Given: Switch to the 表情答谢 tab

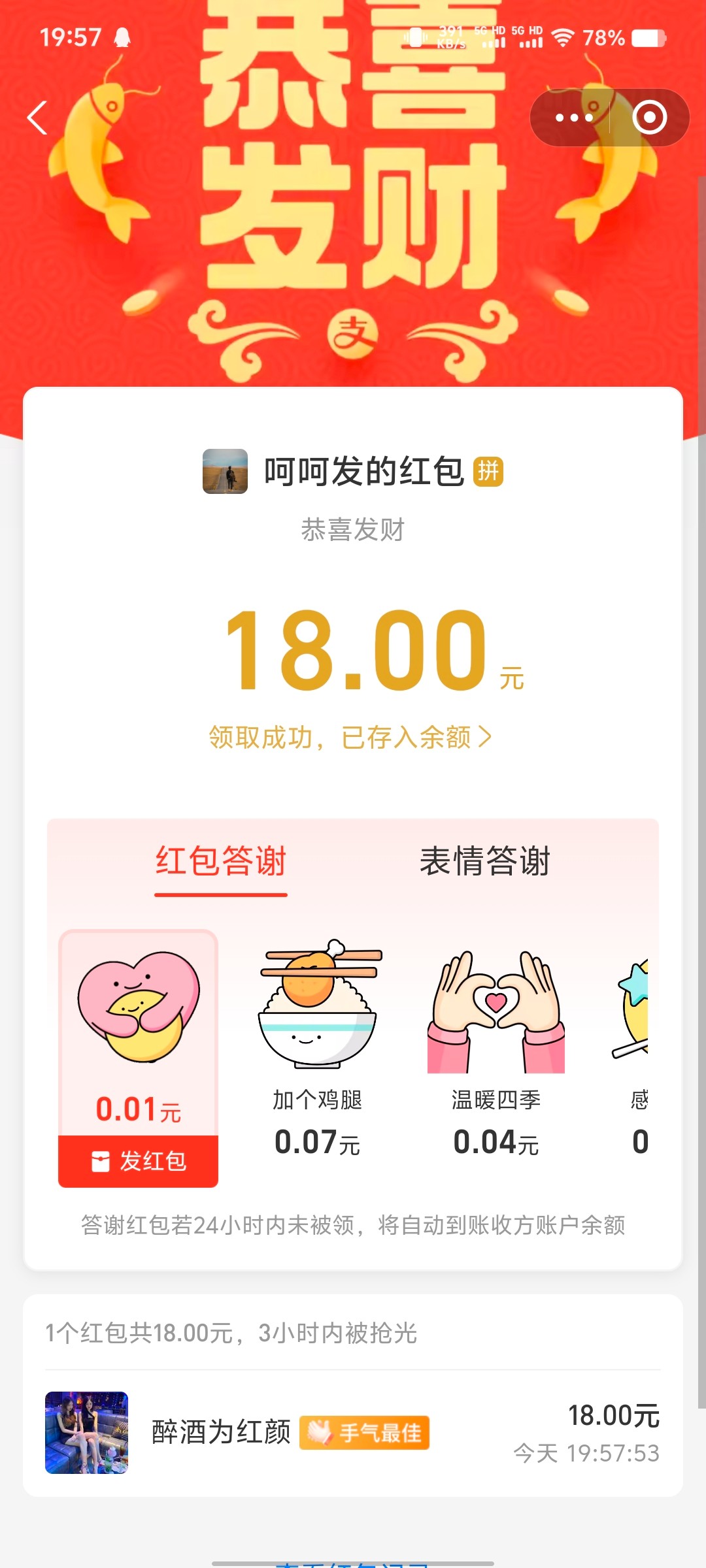Looking at the screenshot, I should point(484,861).
